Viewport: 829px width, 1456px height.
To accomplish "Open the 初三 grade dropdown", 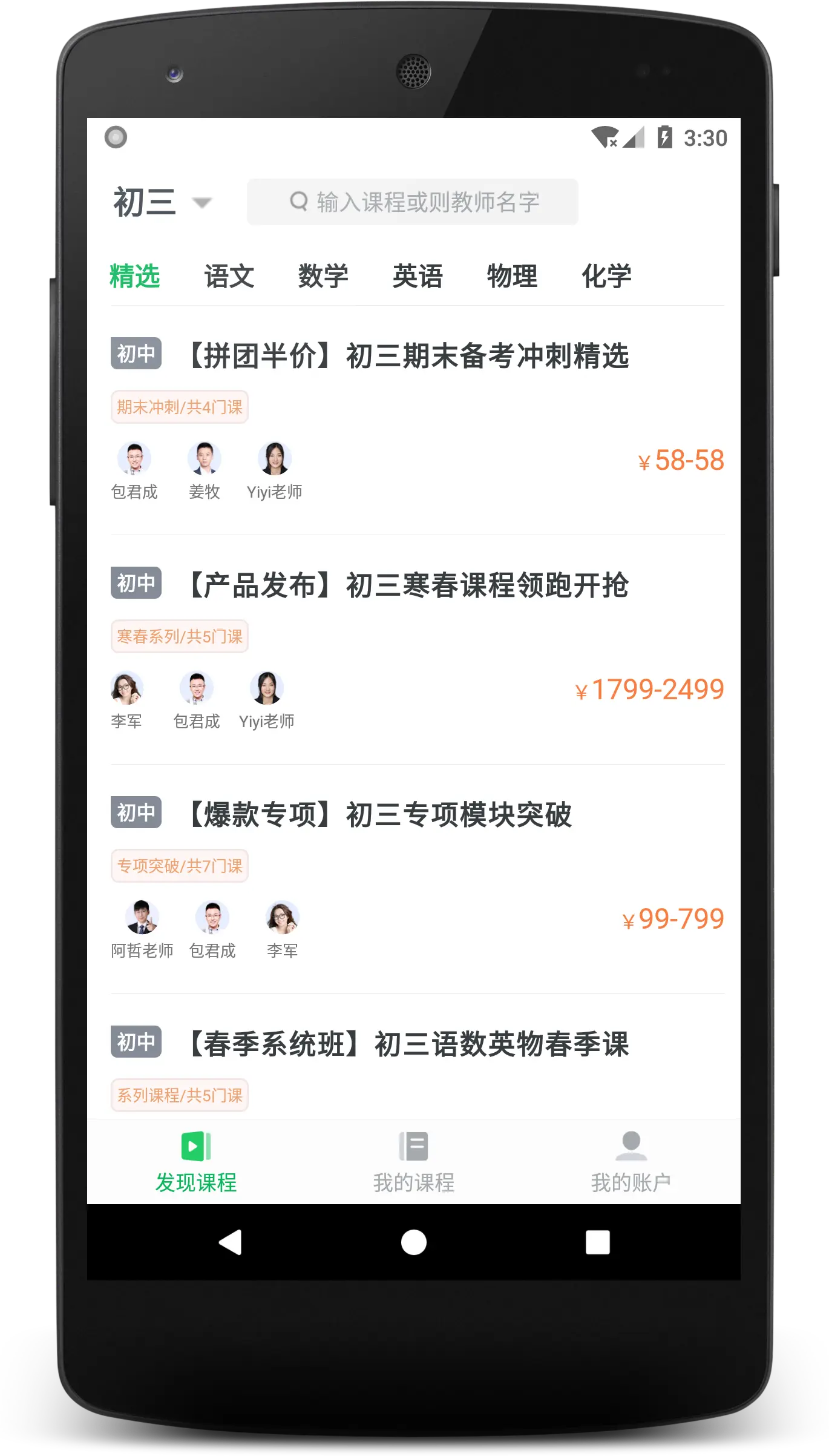I will (161, 202).
